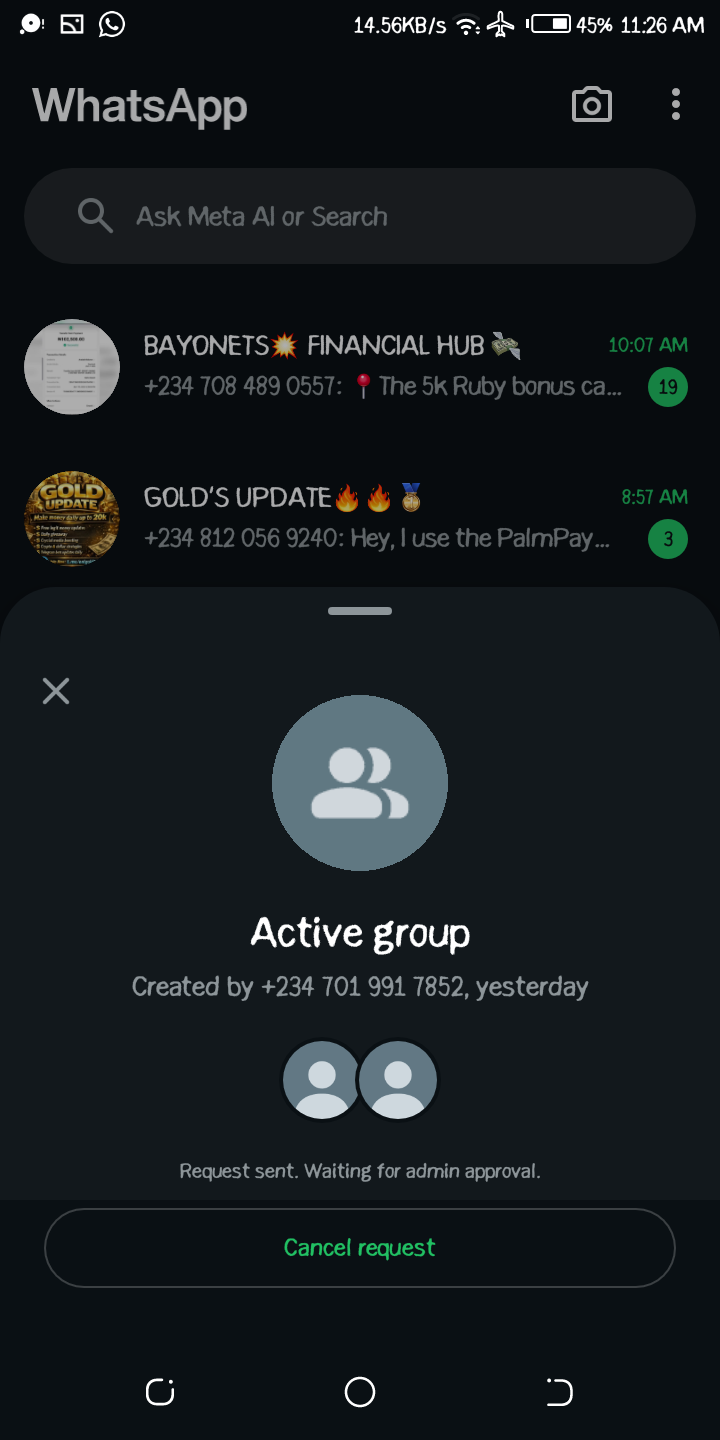This screenshot has width=720, height=1440.
Task: Open the camera from the top bar
Action: click(591, 105)
